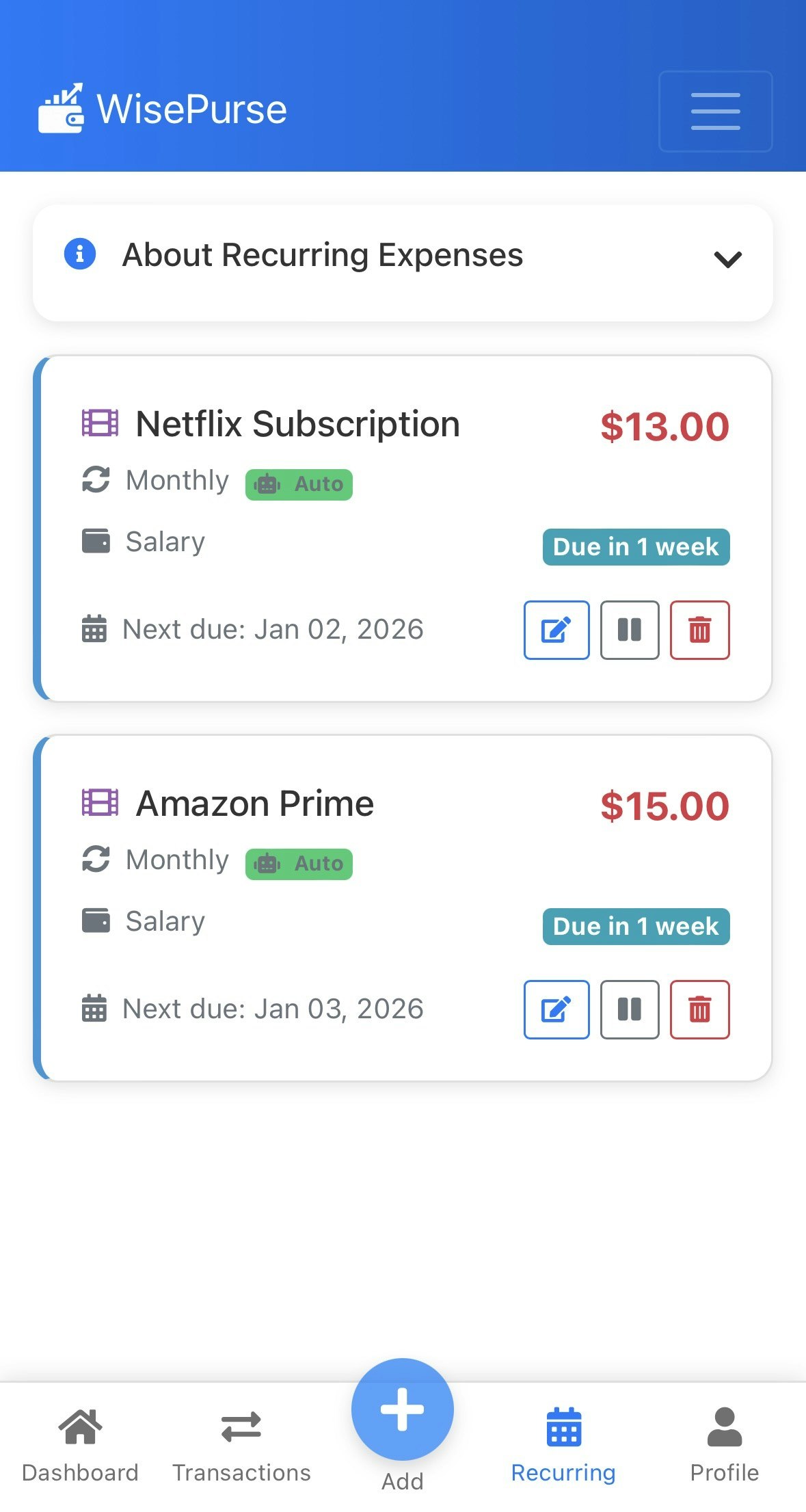Delete the Netflix Subscription expense
Viewport: 806px width, 1512px height.
point(700,630)
